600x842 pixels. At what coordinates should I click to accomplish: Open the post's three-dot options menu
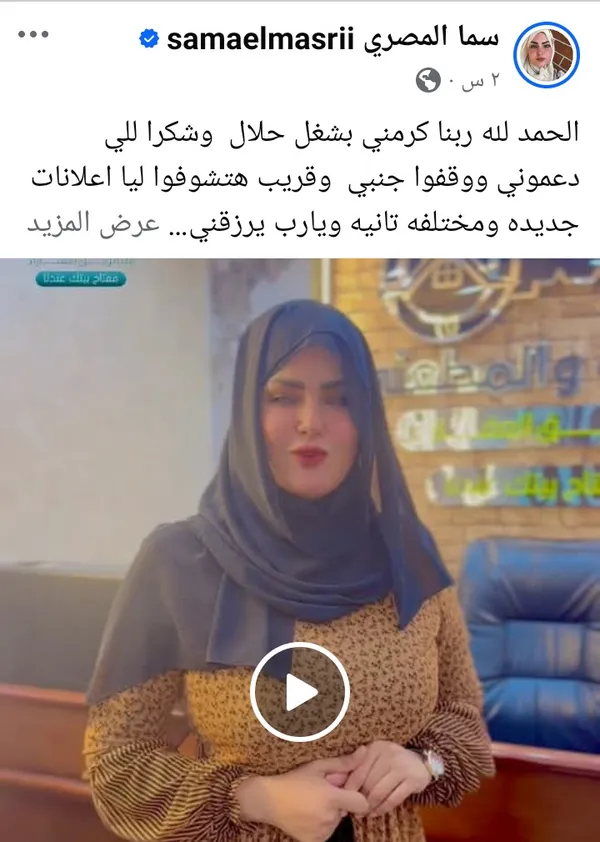click(34, 37)
